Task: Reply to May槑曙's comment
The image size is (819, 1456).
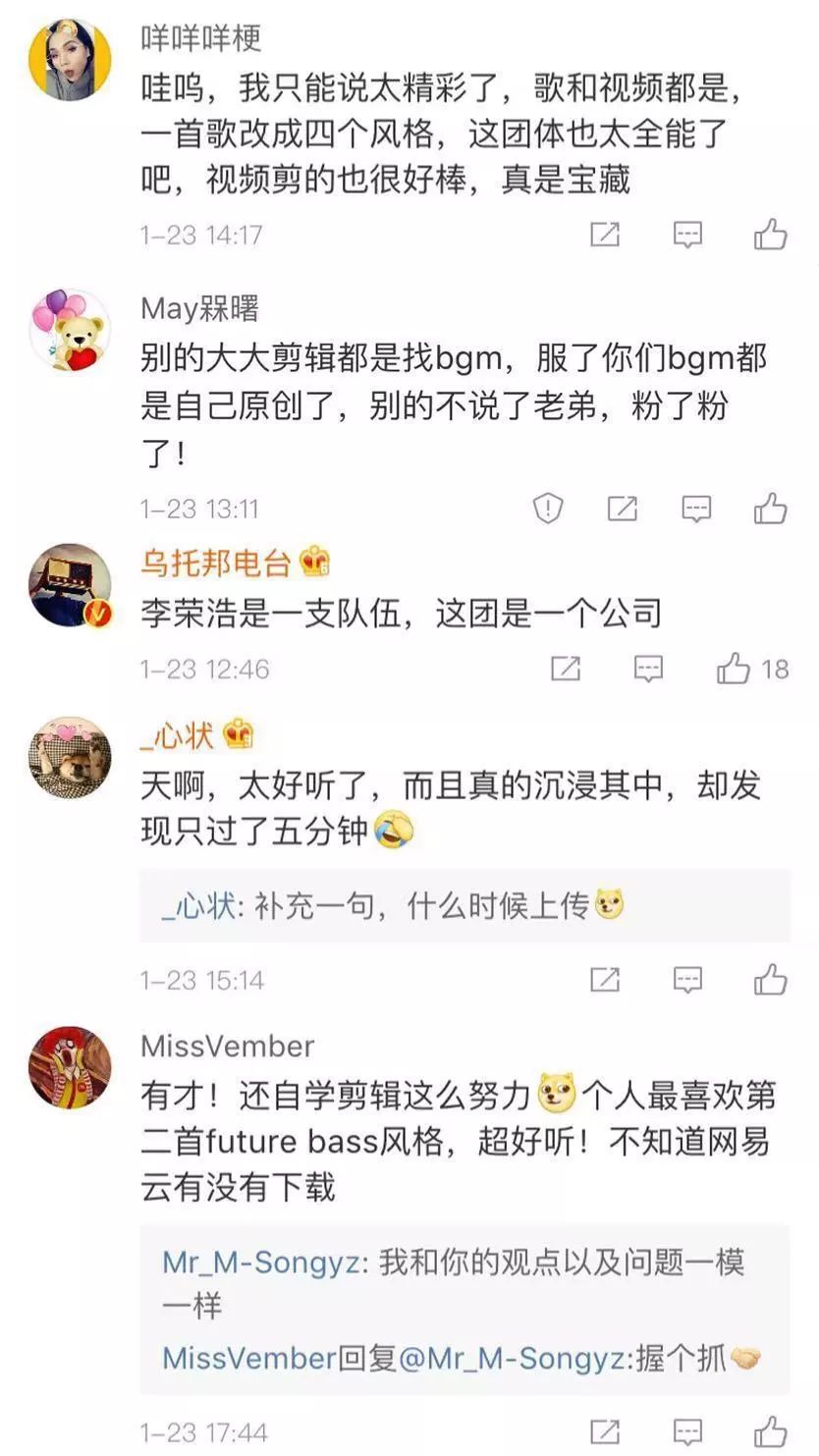Action: (696, 509)
